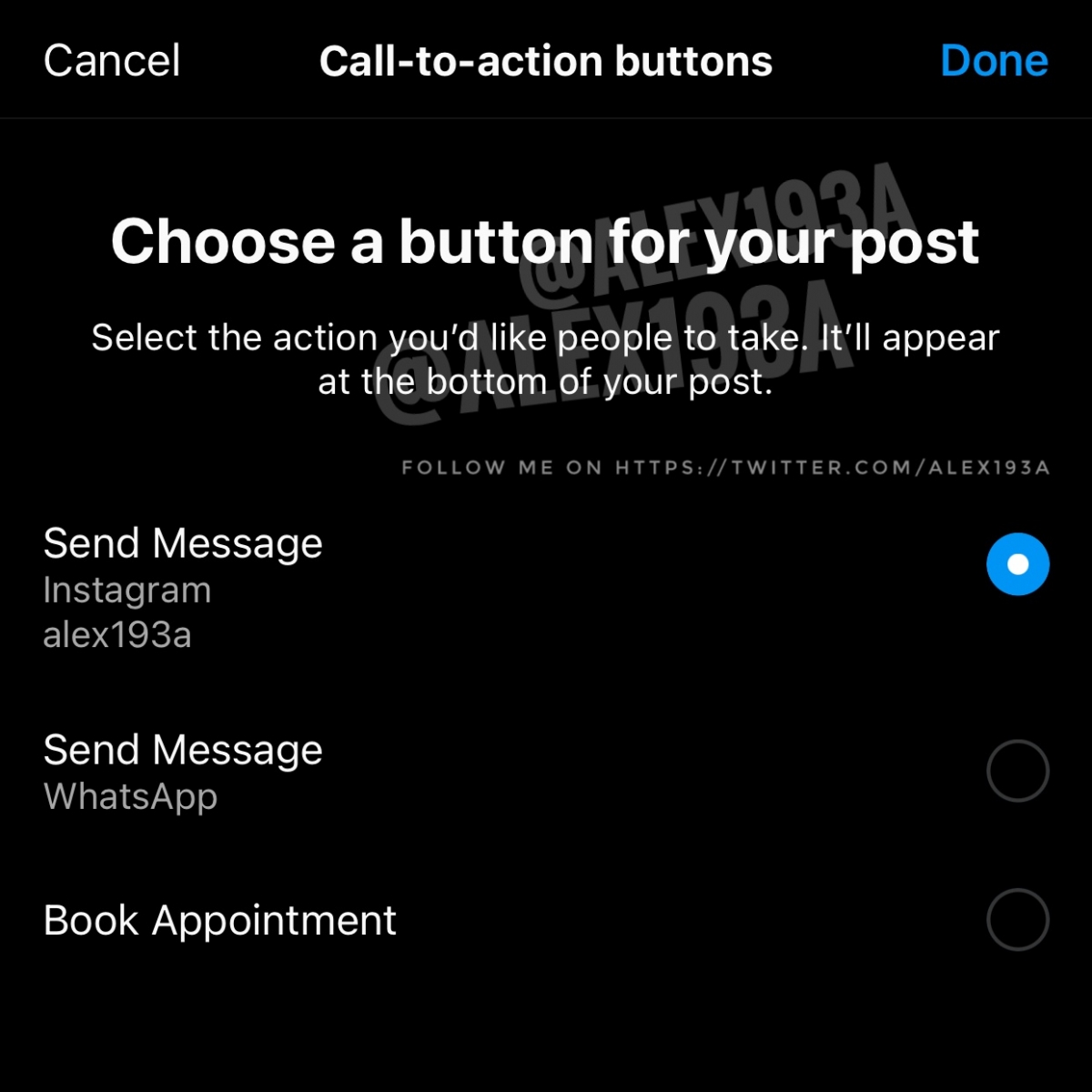
Task: Choose Send Message via WhatsApp
Action: (x=1017, y=771)
